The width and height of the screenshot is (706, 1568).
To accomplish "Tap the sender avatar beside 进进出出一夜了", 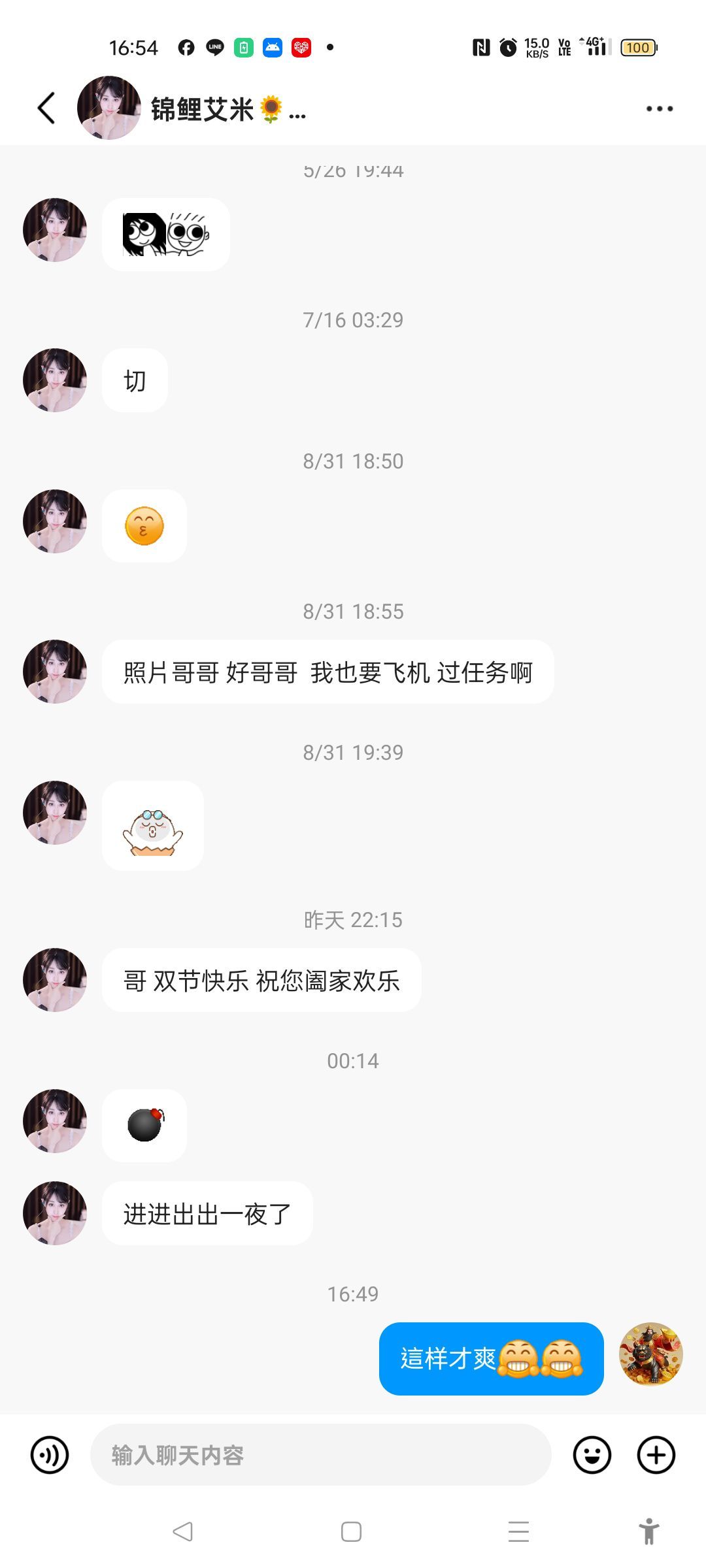I will click(55, 1213).
